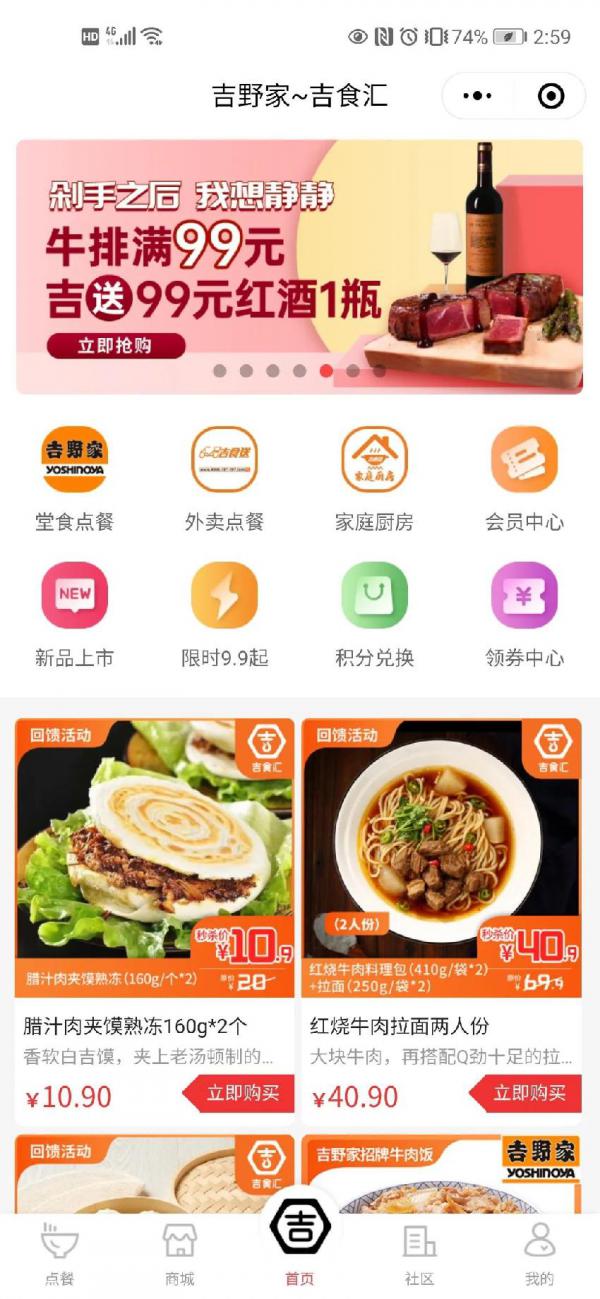Open the 腊汁肉夹馍熟冻 product card
The image size is (600, 1299).
(x=155, y=920)
